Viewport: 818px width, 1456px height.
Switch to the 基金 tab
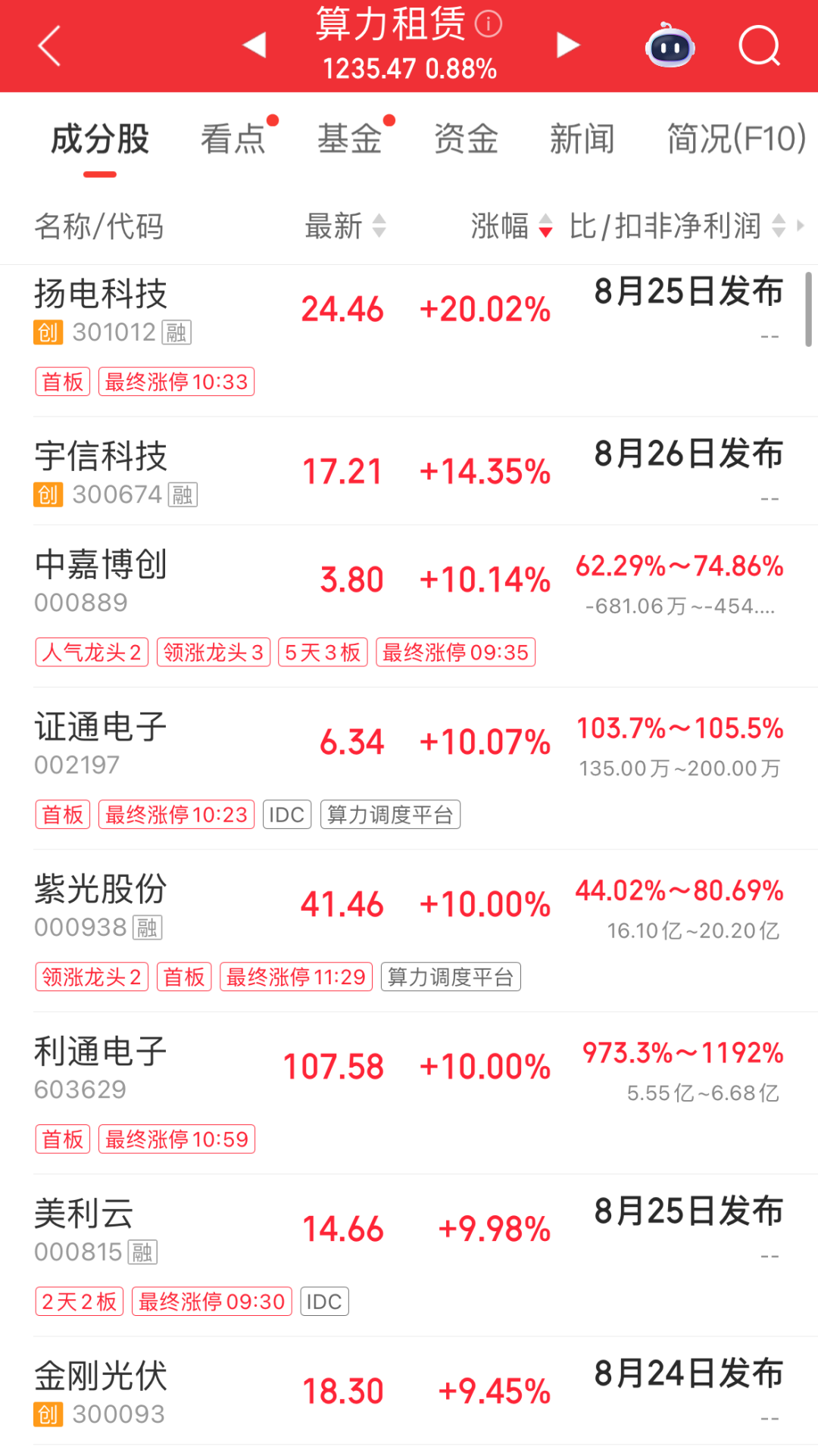point(350,139)
